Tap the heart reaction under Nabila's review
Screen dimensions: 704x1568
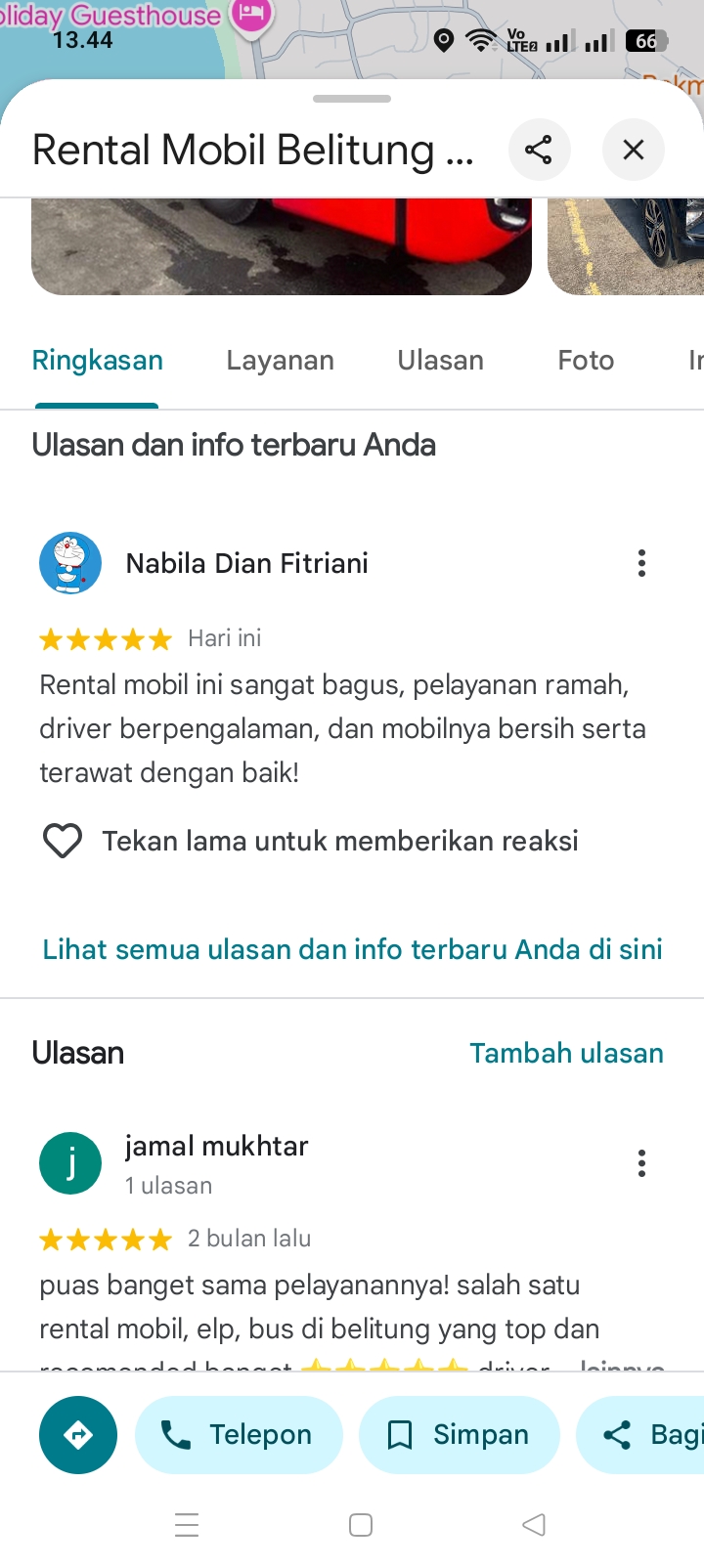pos(63,841)
